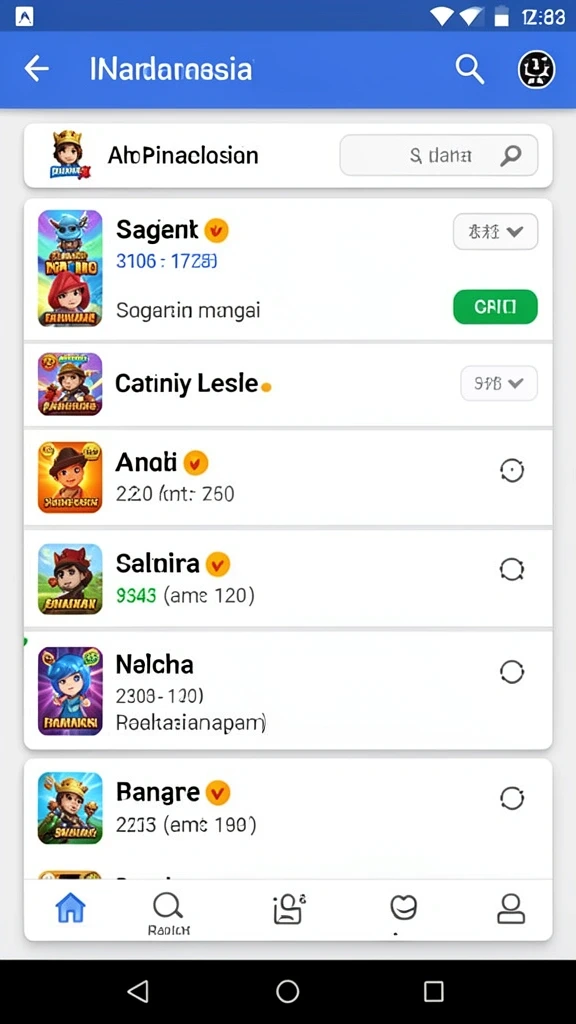Tap the refresh icon next to Anati
This screenshot has height=1024, width=576.
click(511, 470)
